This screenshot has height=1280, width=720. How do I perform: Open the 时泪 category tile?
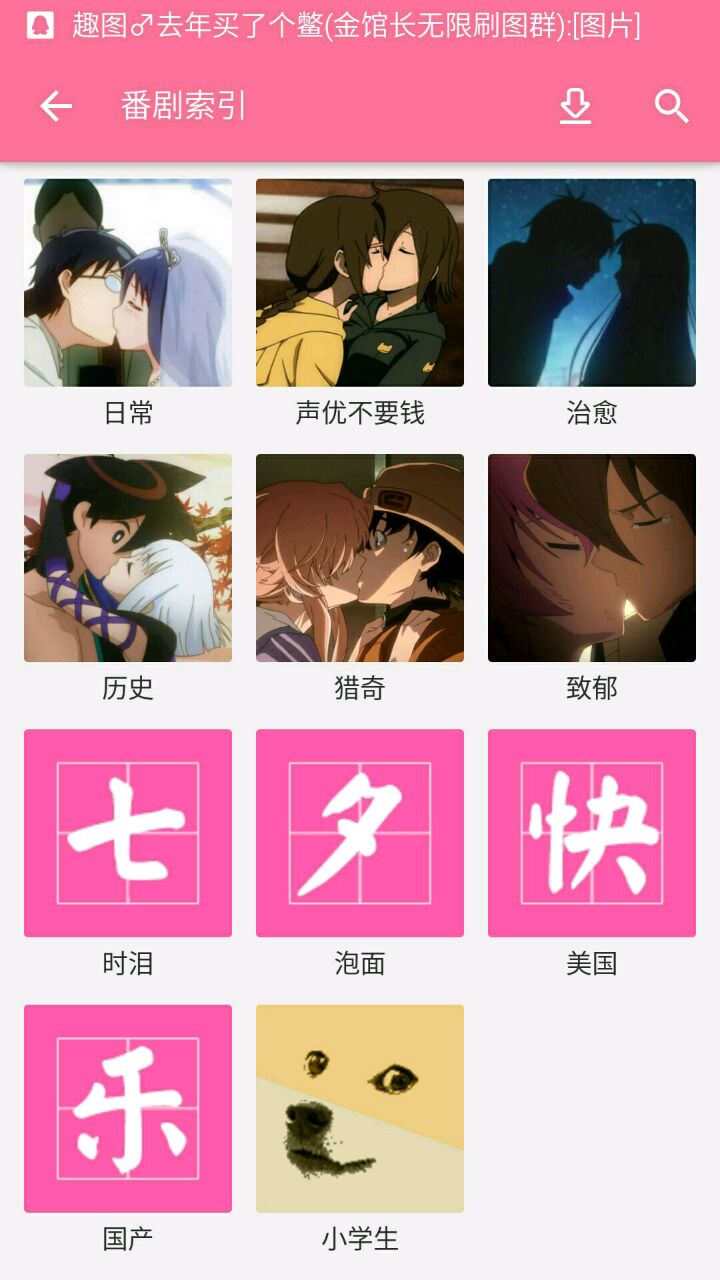128,833
